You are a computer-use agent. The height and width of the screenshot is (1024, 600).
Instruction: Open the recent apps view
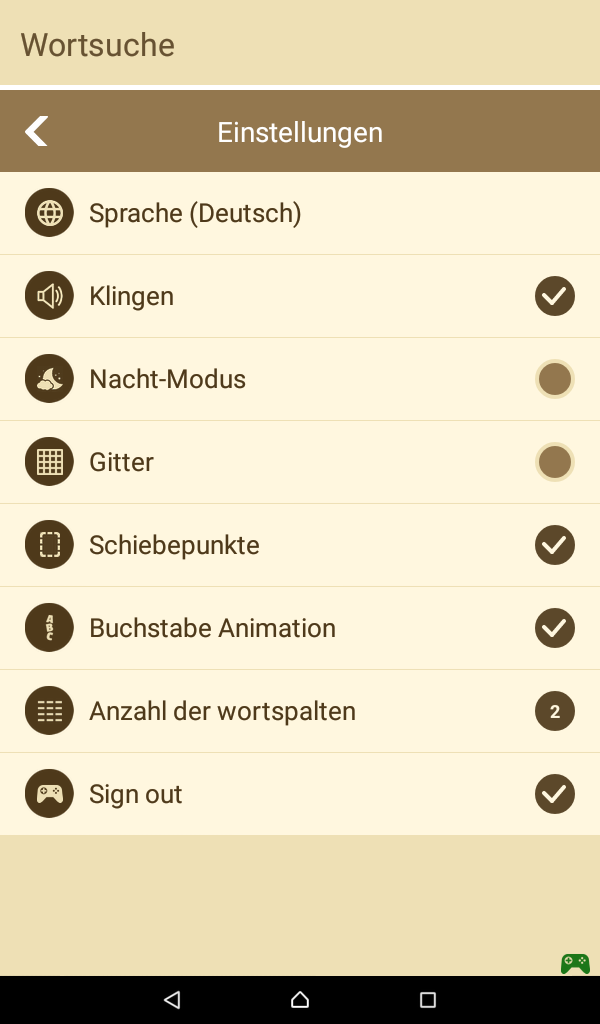tap(428, 999)
